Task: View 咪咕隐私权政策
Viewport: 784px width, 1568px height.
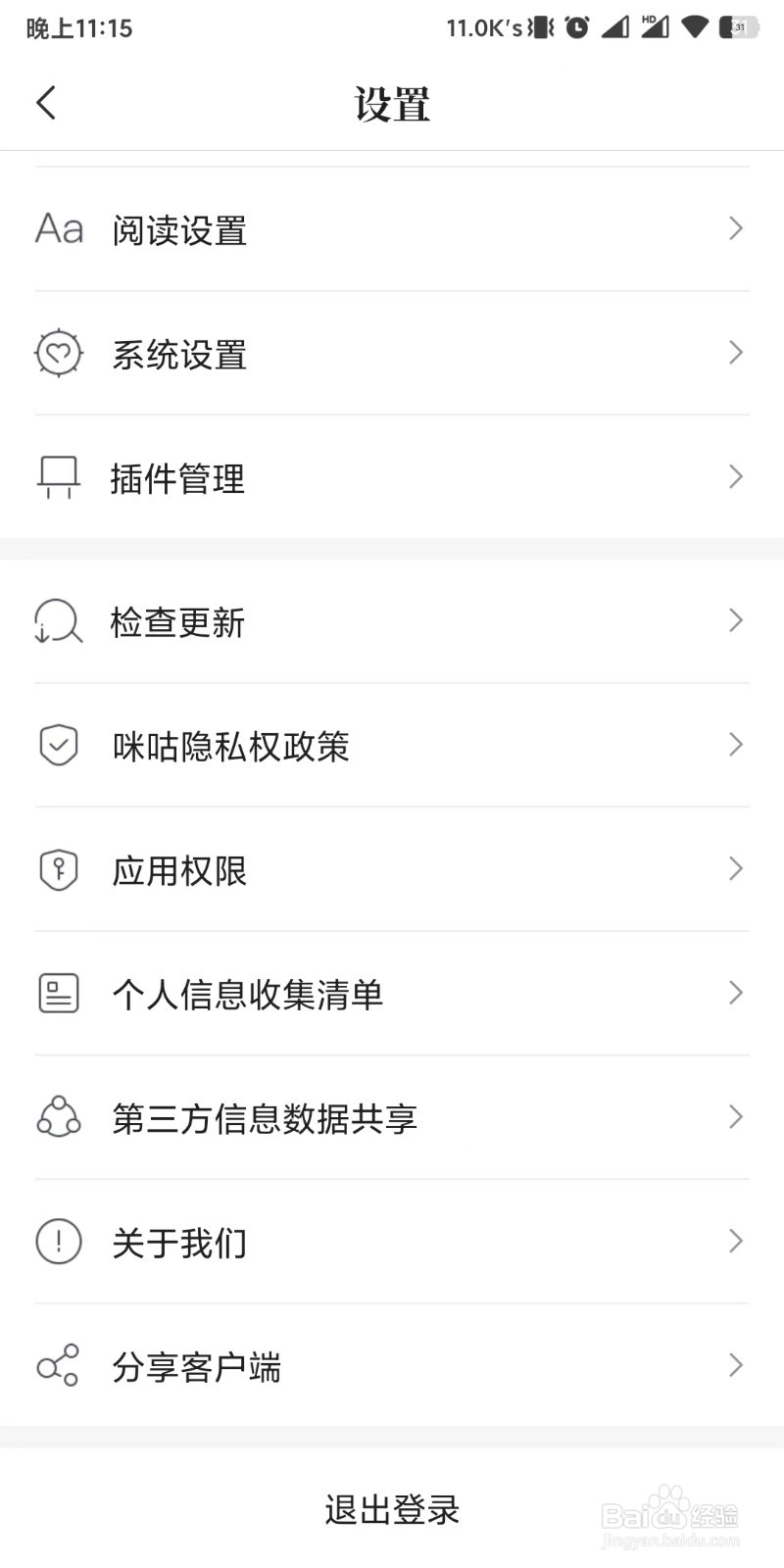Action: pyautogui.click(x=392, y=746)
